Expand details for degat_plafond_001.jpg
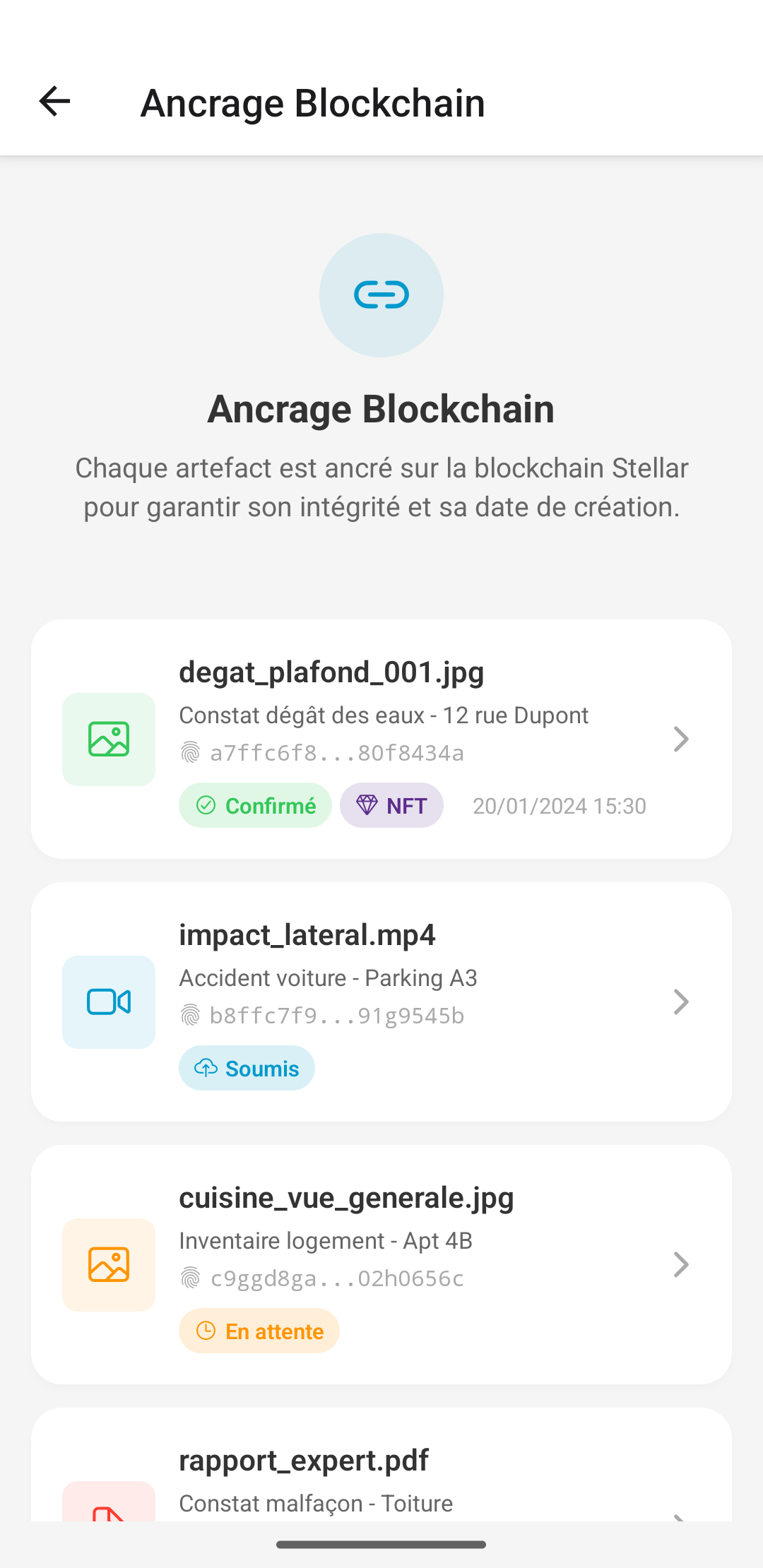This screenshot has height=1568, width=763. pyautogui.click(x=680, y=739)
